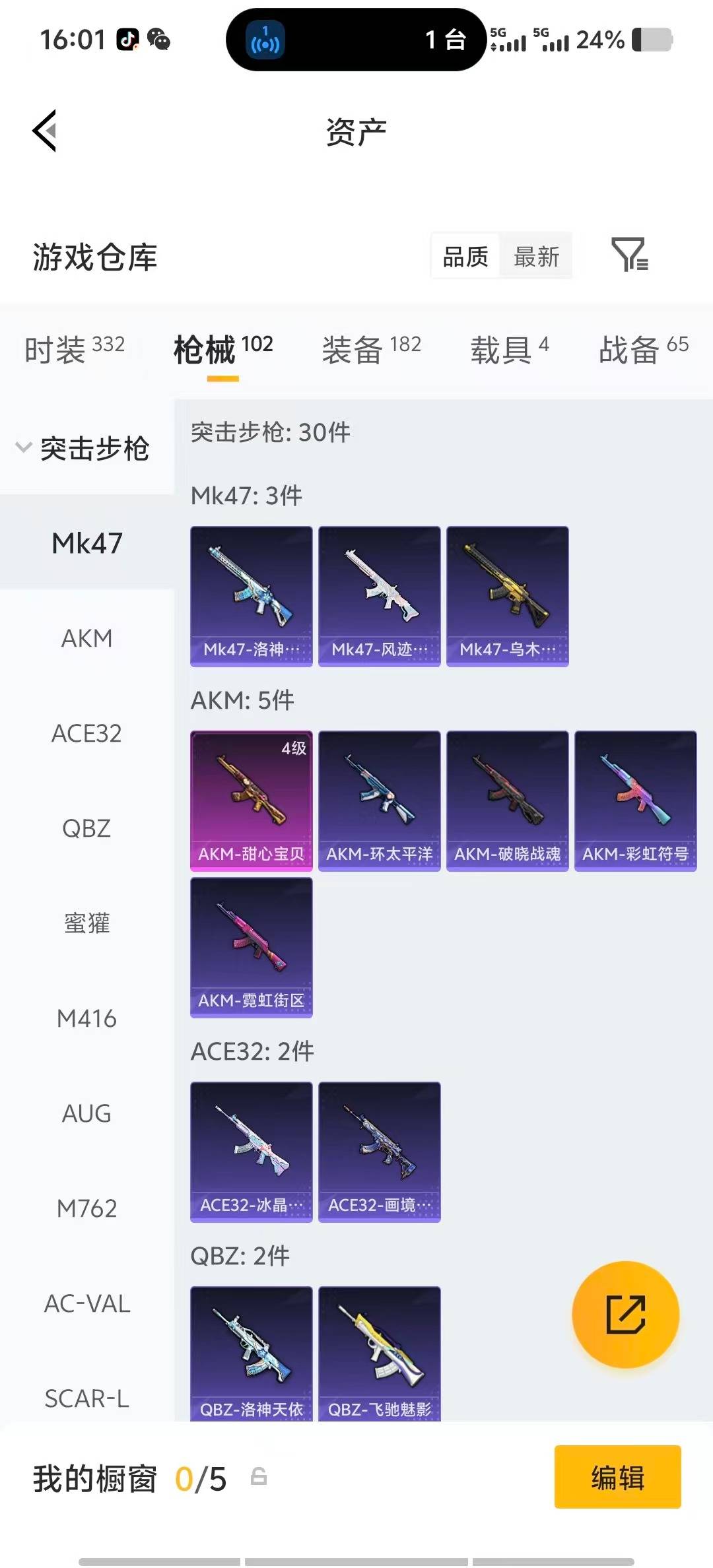Viewport: 713px width, 1568px height.
Task: Open 我的橱窗 showcase
Action: pyautogui.click(x=92, y=1478)
